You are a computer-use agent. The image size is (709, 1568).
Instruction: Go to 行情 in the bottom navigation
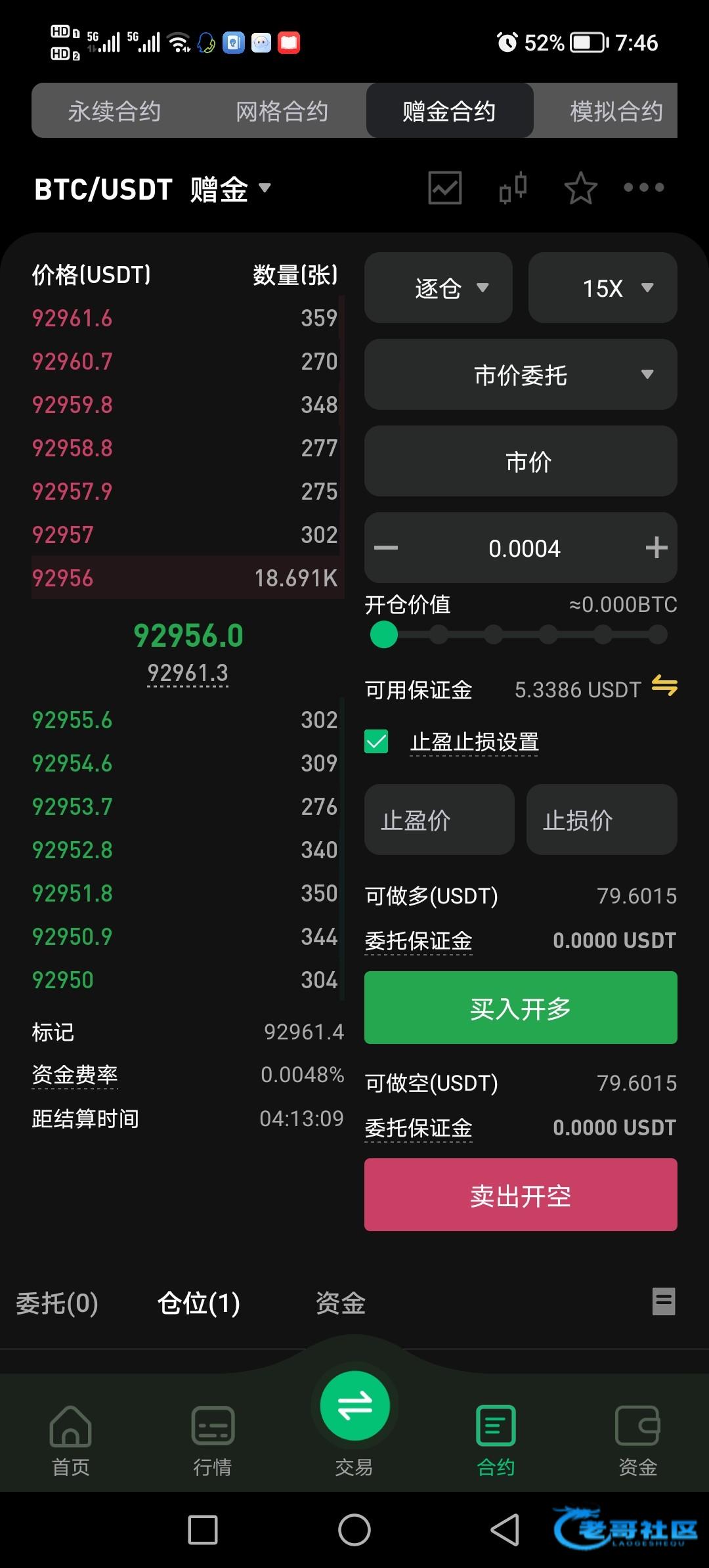pos(213,1441)
